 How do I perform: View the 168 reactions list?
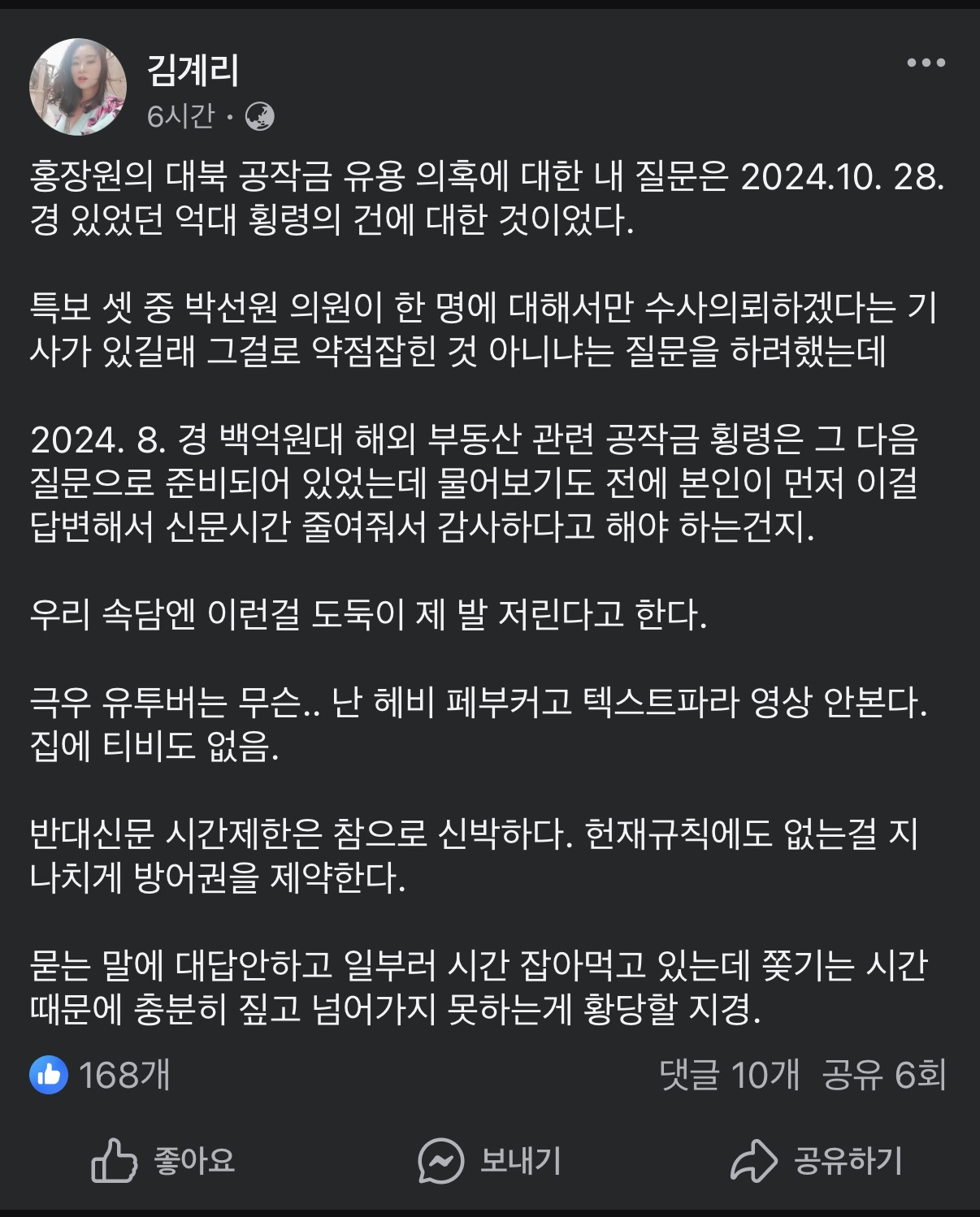click(x=101, y=1075)
